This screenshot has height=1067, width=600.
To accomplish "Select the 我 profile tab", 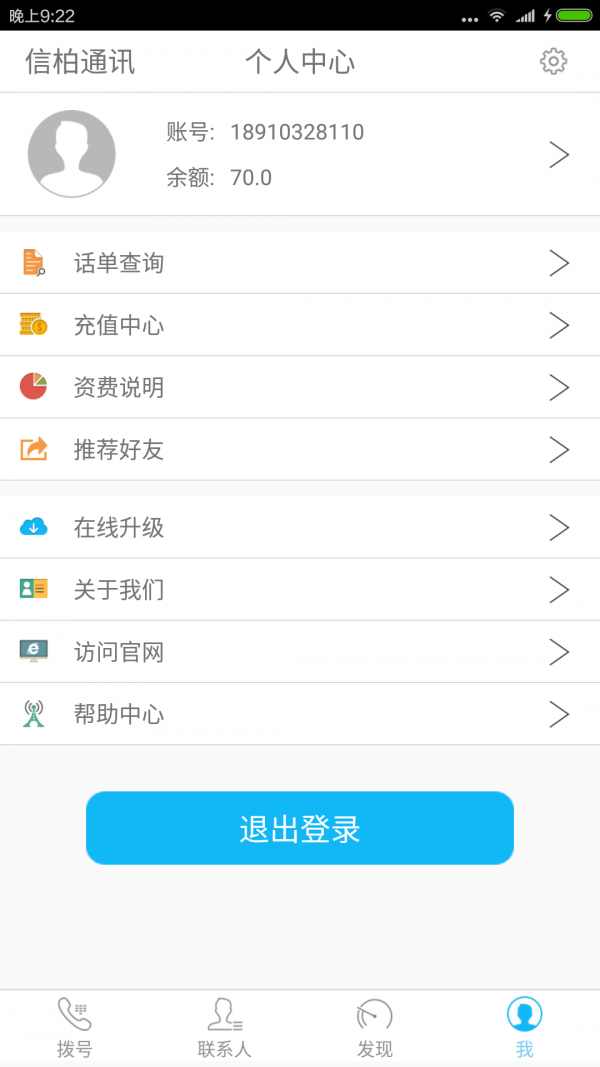I will 525,1027.
